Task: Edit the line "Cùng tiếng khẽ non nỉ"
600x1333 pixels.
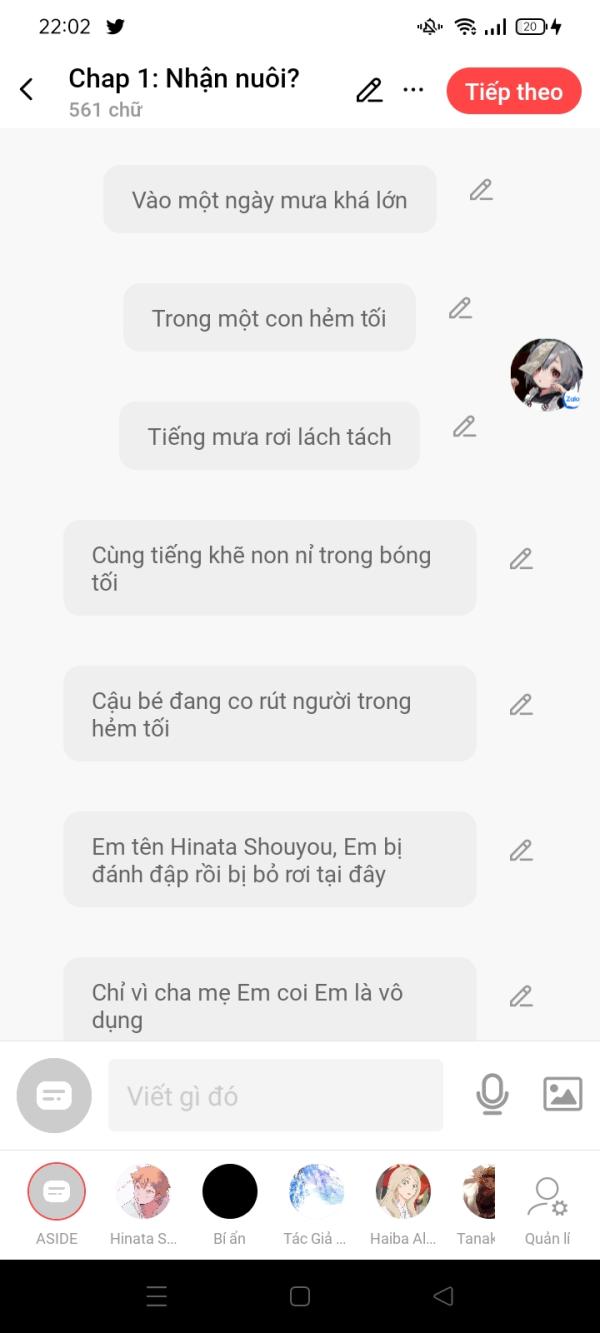Action: pos(521,560)
